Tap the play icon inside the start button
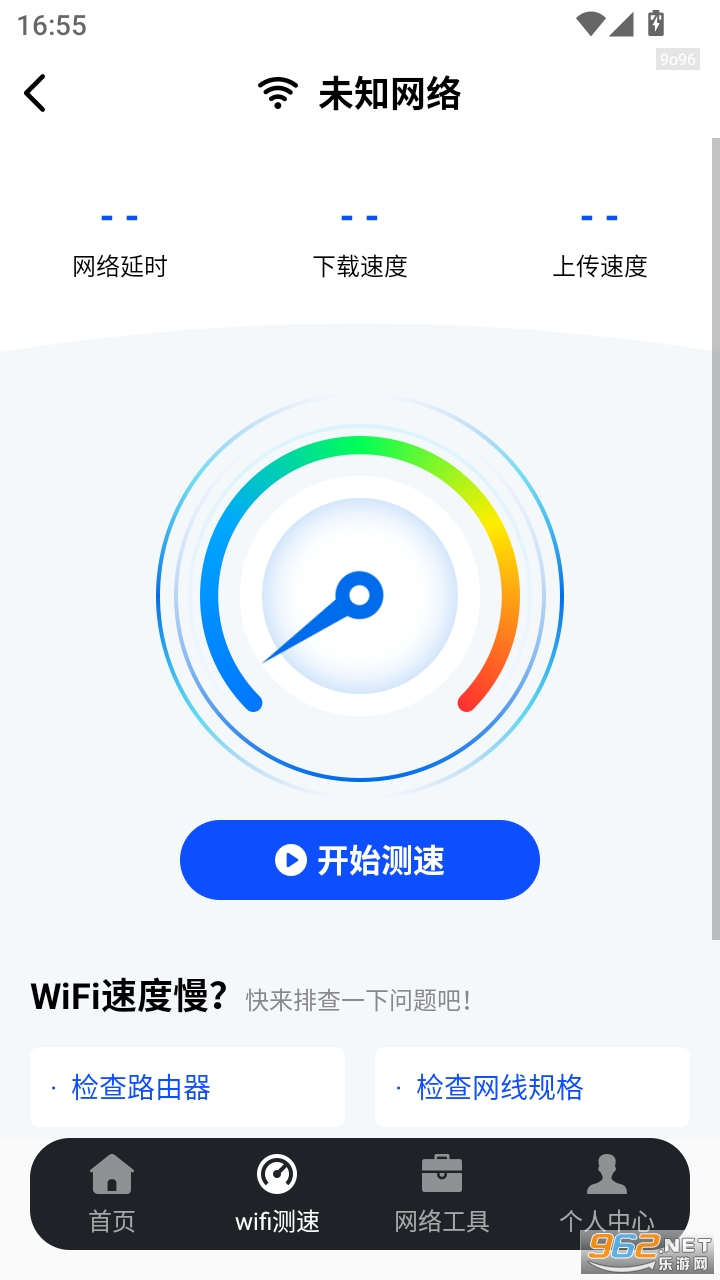This screenshot has width=720, height=1280. click(291, 860)
